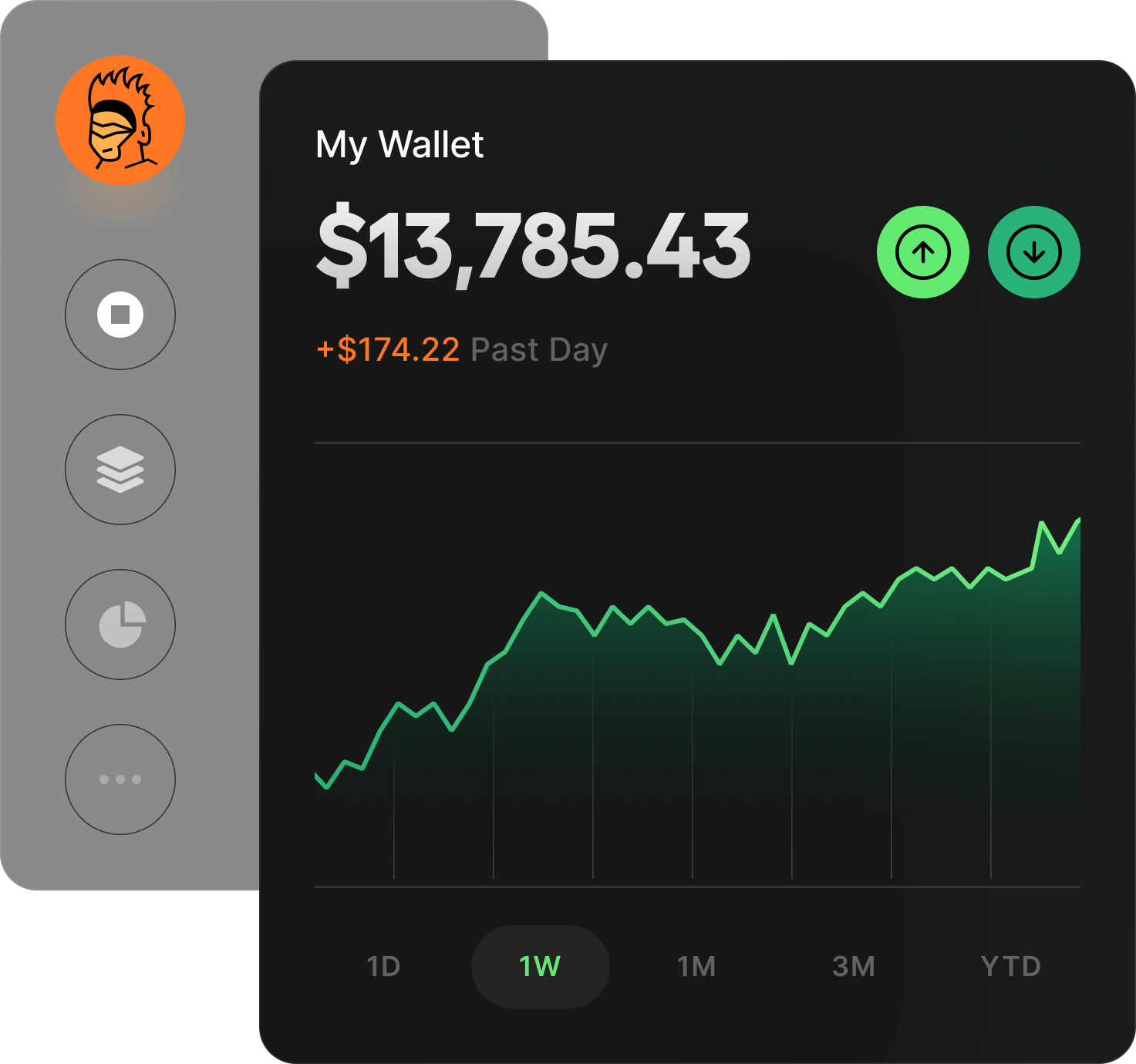Viewport: 1136px width, 1064px height.
Task: Tap the down arrow receive button
Action: 1034,252
